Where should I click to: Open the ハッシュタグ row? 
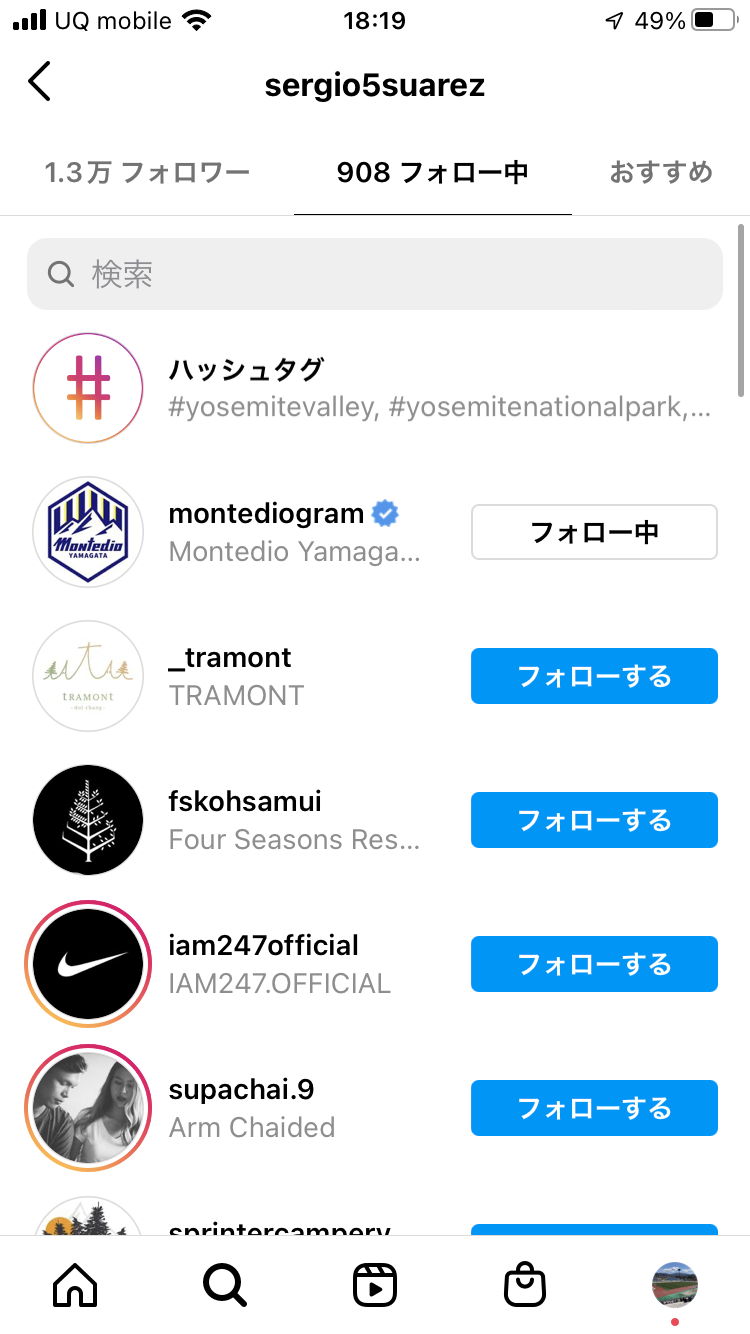pos(375,388)
